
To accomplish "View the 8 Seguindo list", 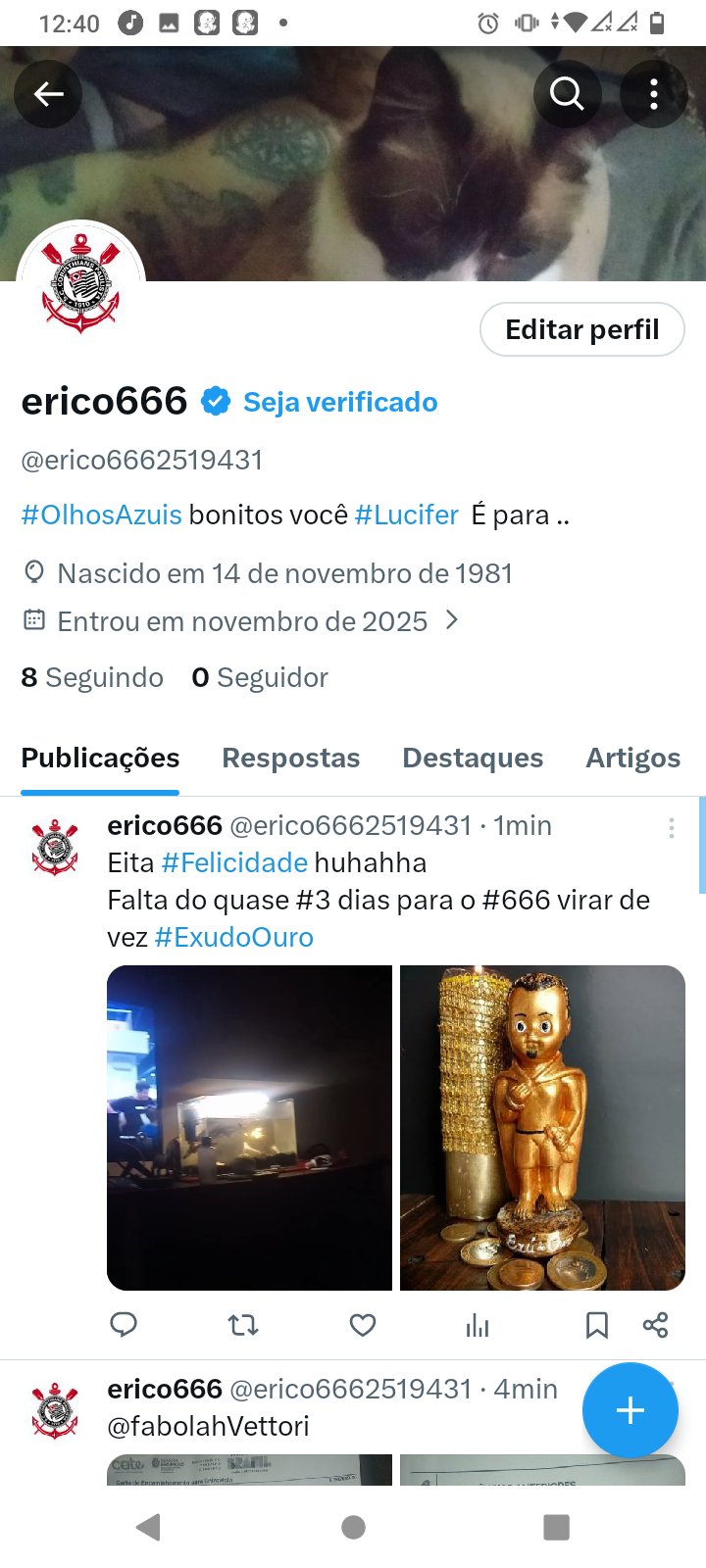I will (x=92, y=677).
